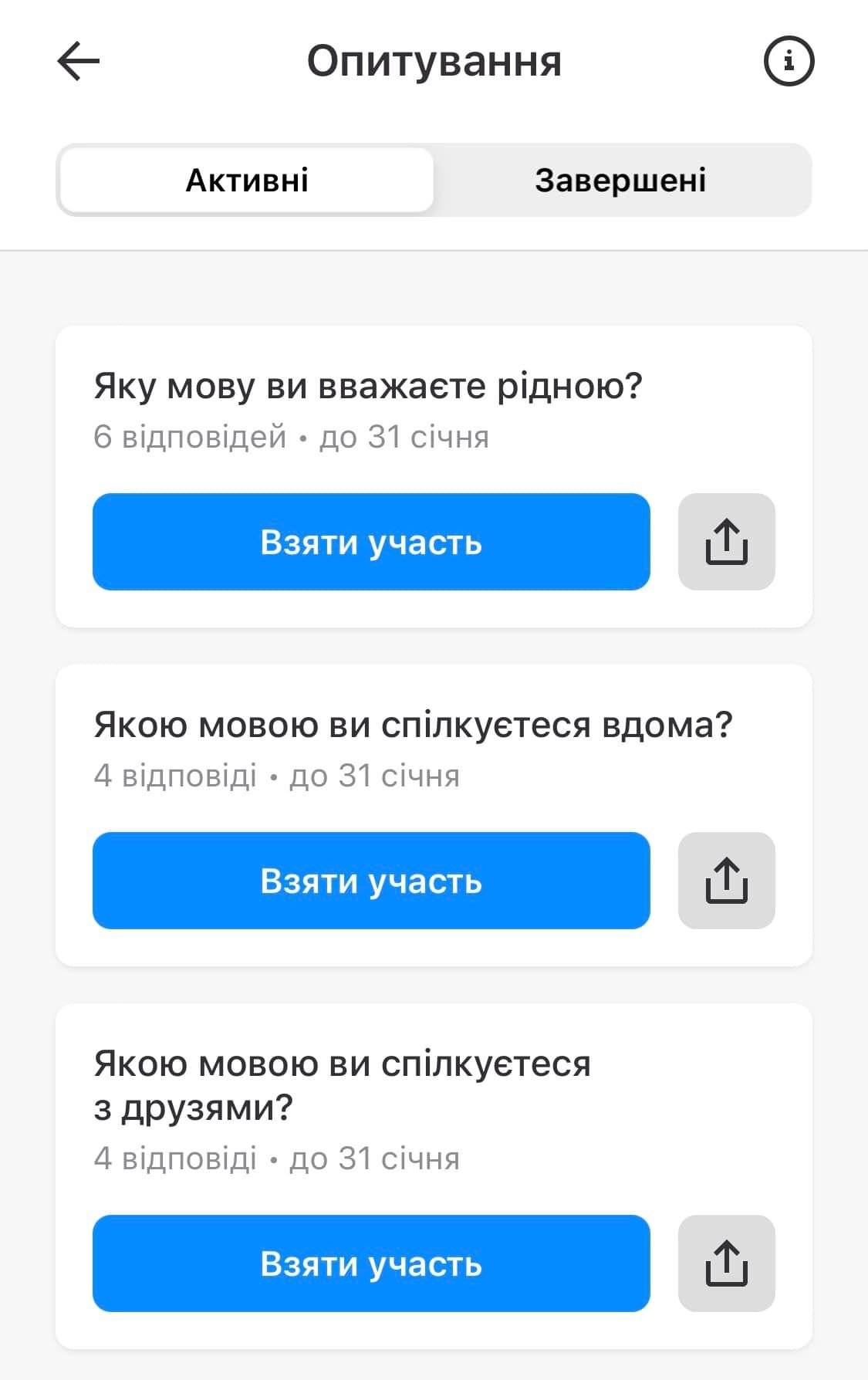Switch to the Завершені tab
The width and height of the screenshot is (868, 1380).
click(622, 179)
